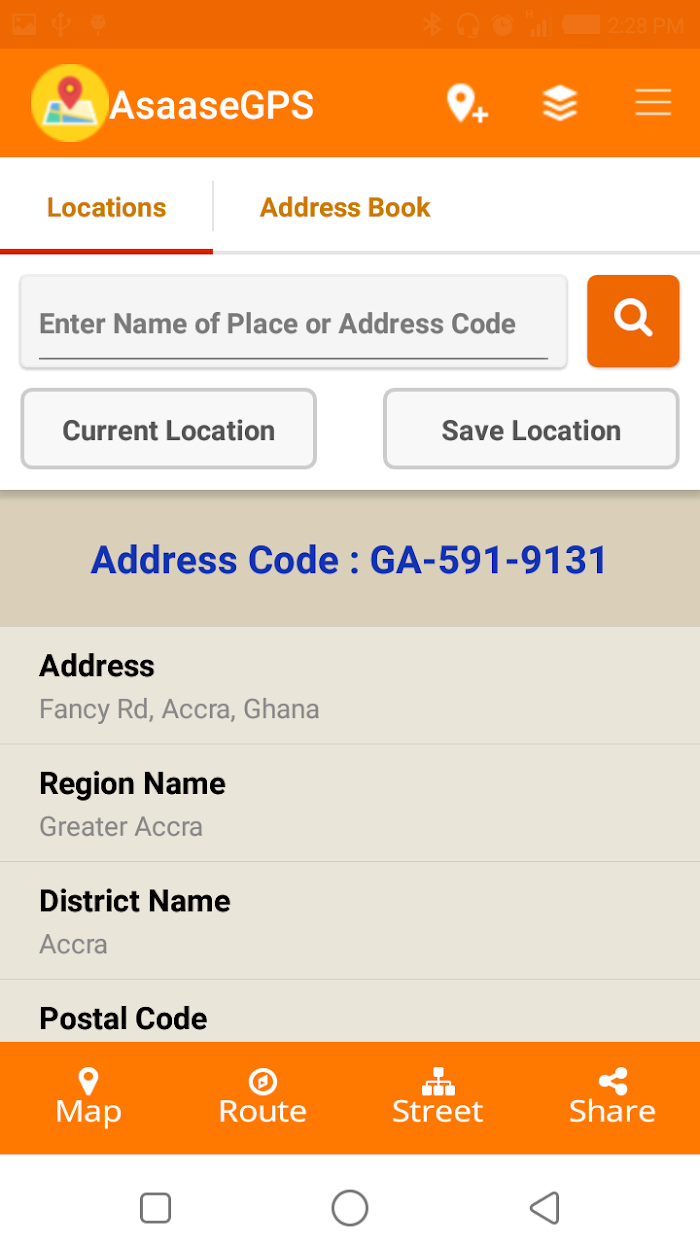Open the hamburger menu
The image size is (700, 1244).
click(653, 103)
